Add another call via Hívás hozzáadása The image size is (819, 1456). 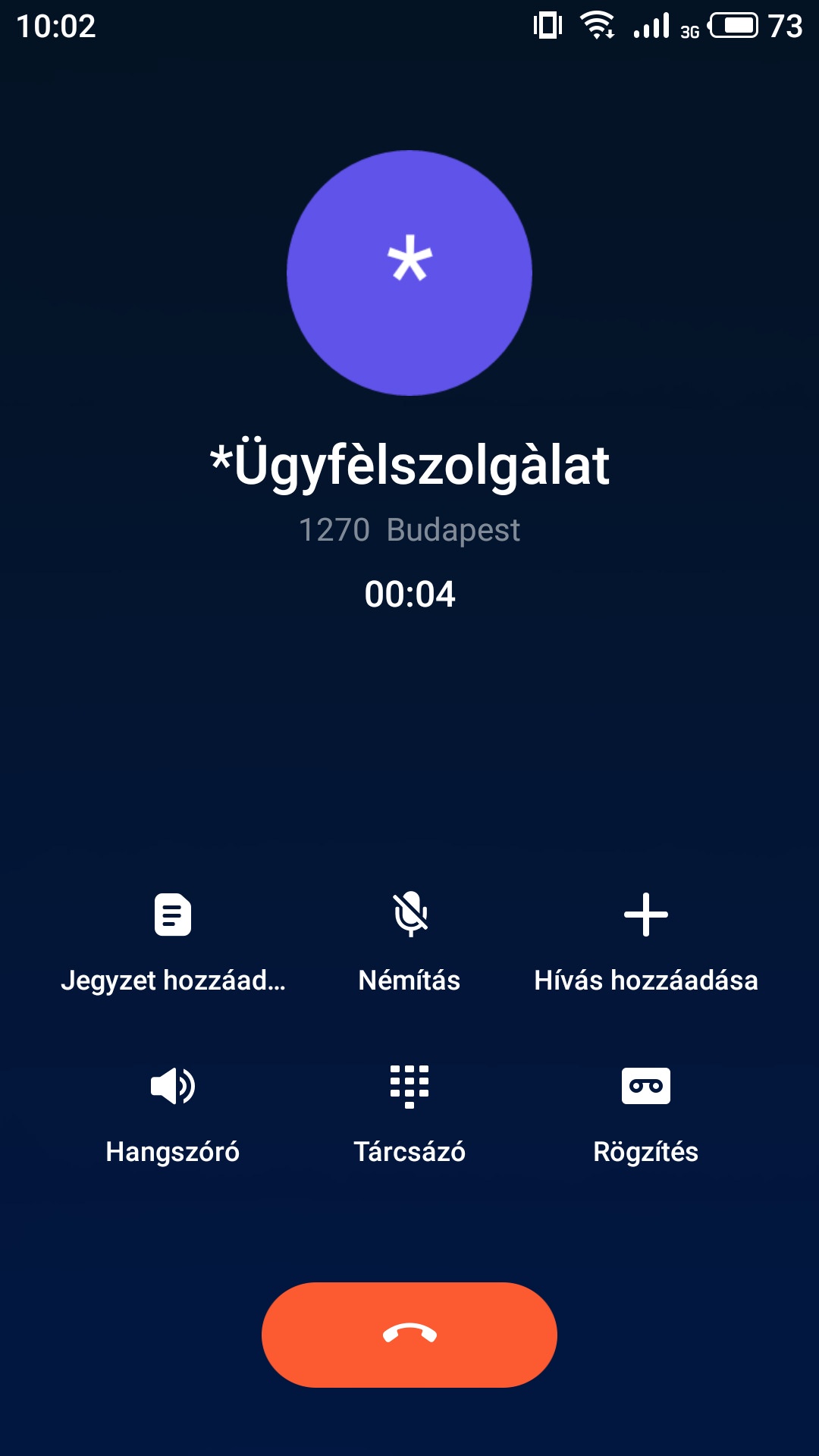point(646,944)
